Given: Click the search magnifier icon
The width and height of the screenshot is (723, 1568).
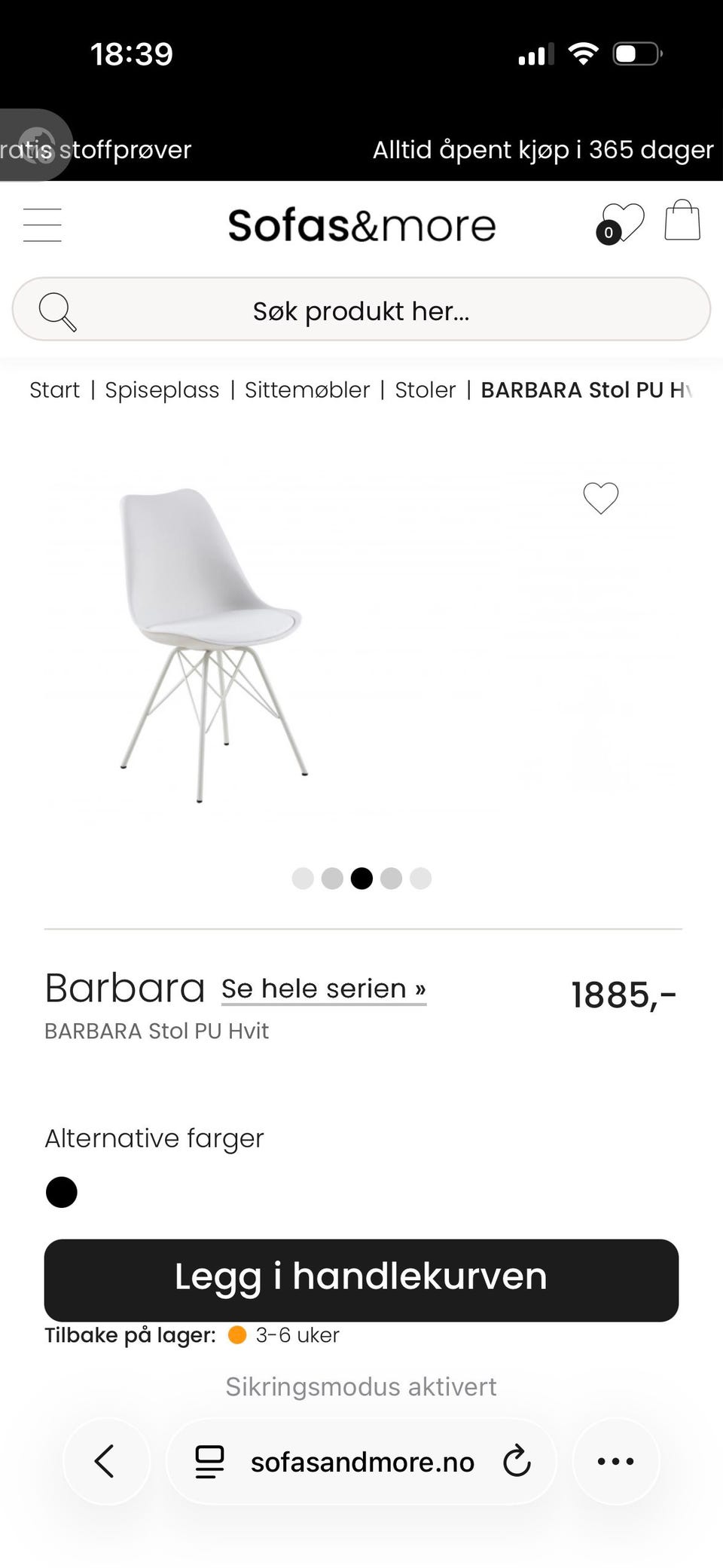Looking at the screenshot, I should coord(56,310).
